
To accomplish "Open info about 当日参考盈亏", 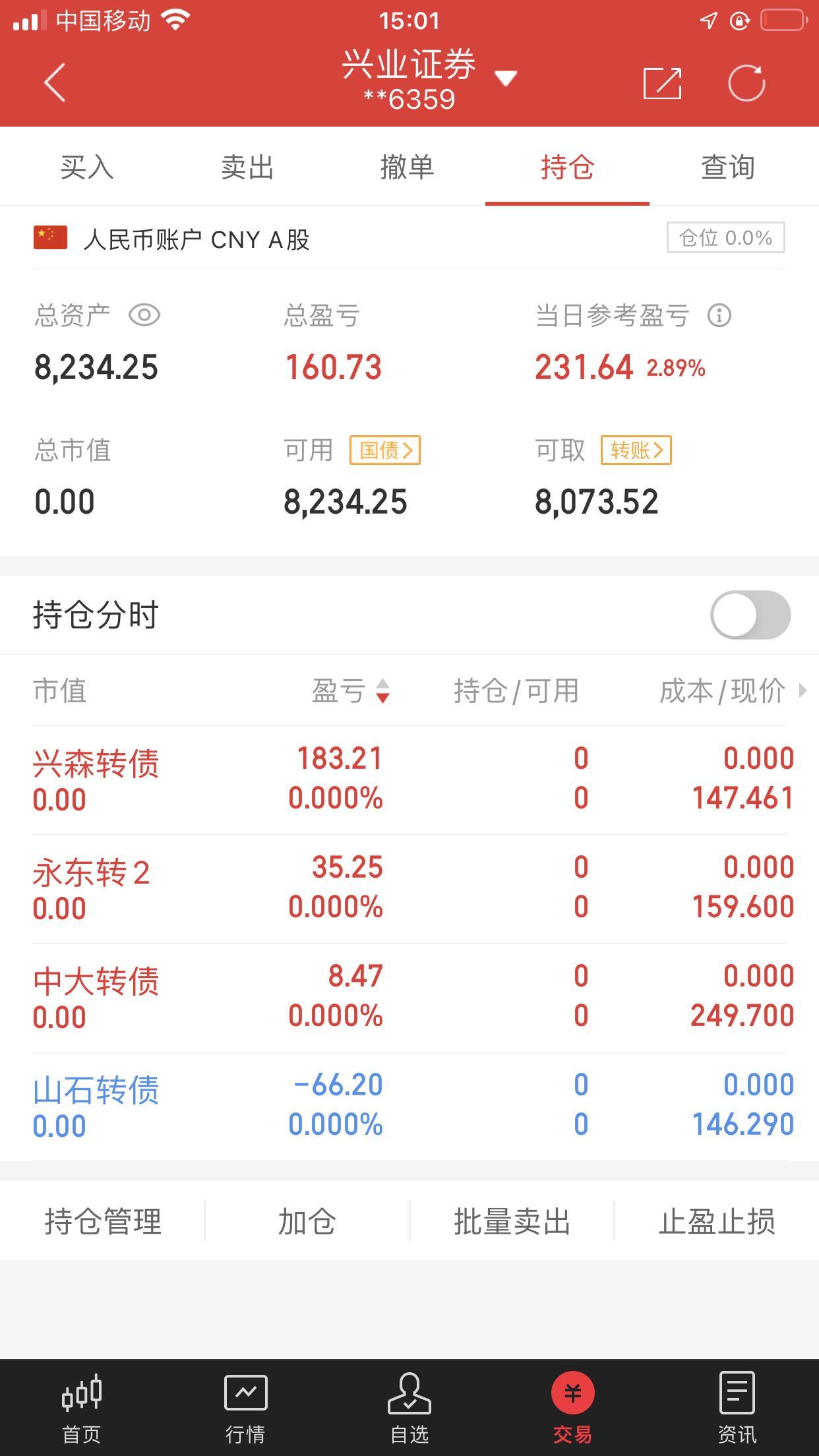I will [719, 315].
